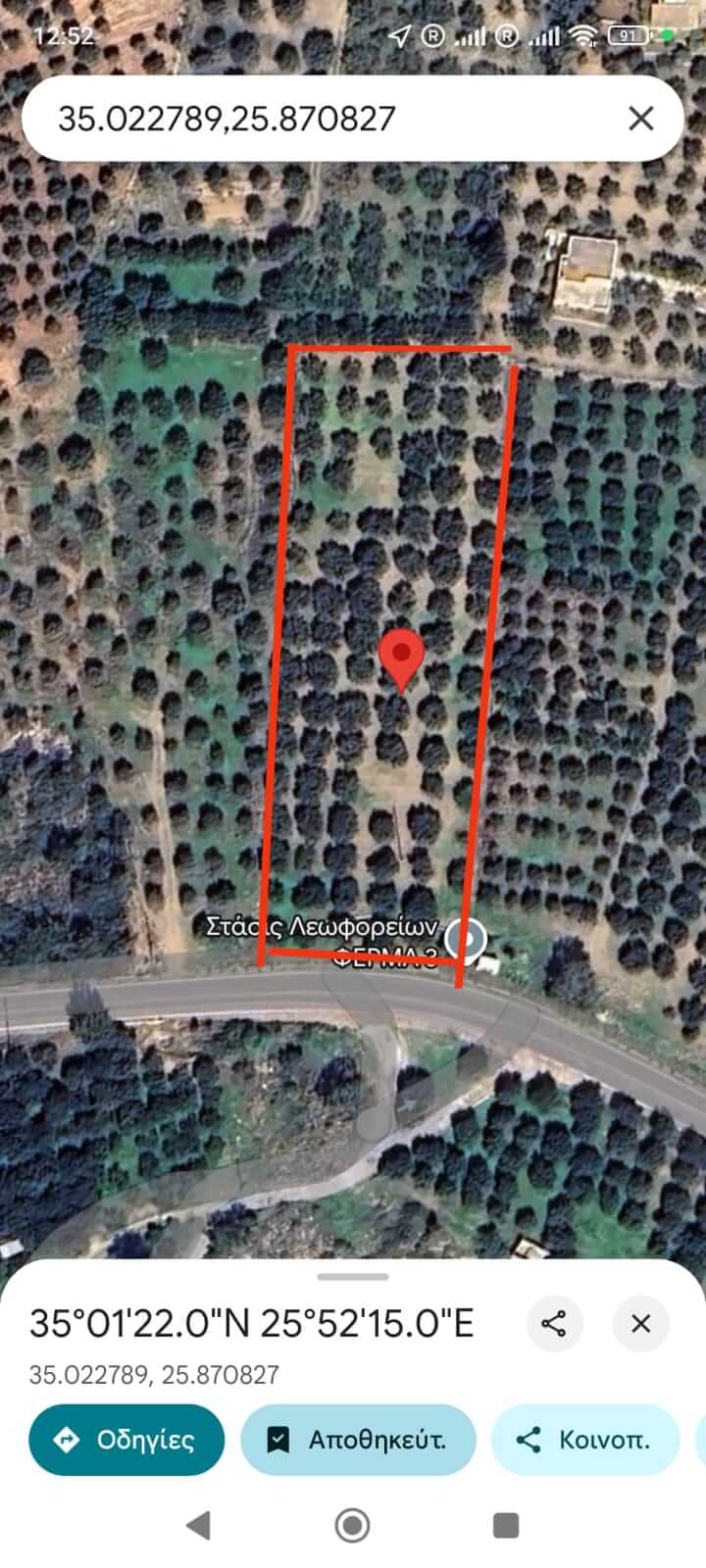This screenshot has height=1568, width=706.
Task: Tap the Κοινοπ. share chip
Action: click(585, 1440)
